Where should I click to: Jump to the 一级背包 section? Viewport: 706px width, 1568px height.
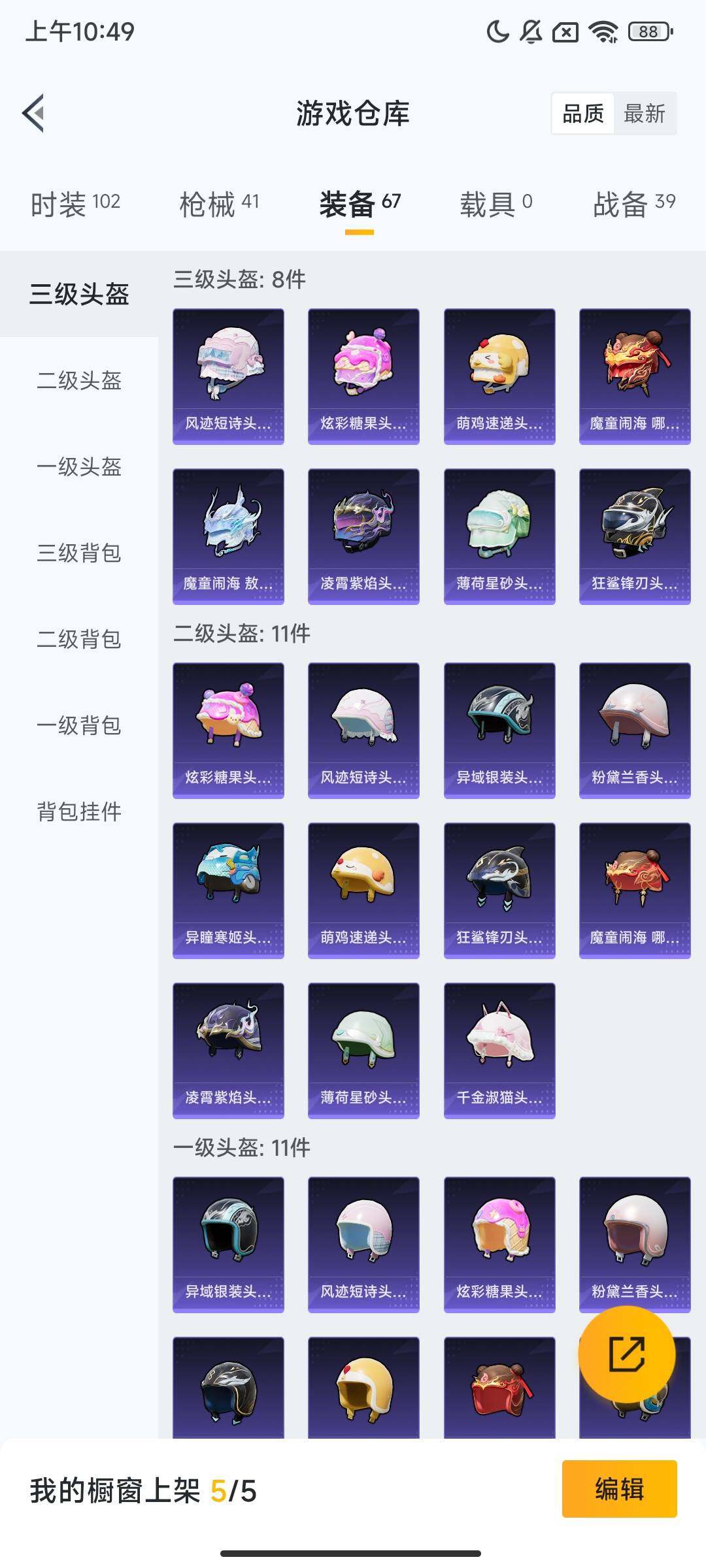78,726
